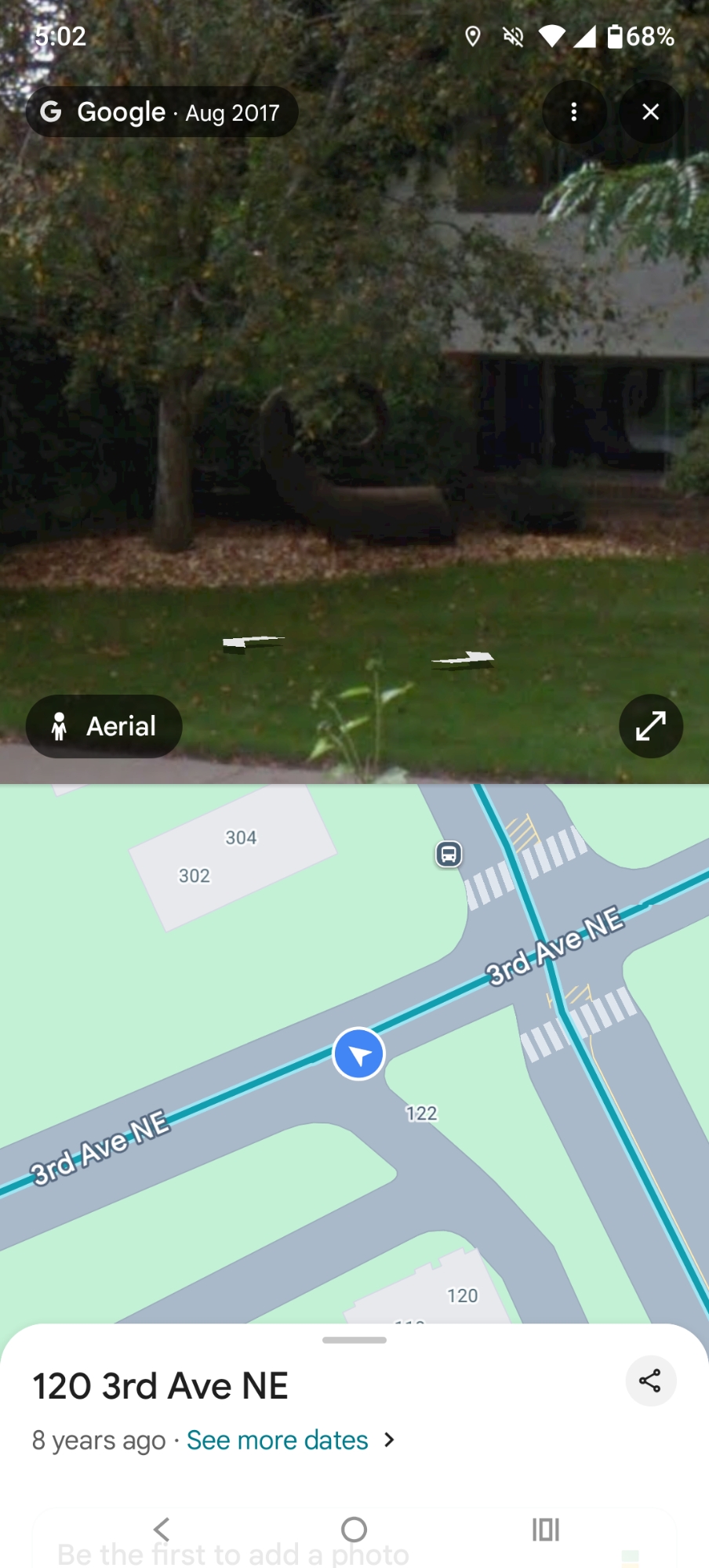Switch to Aerial view
709x1568 pixels.
(104, 726)
